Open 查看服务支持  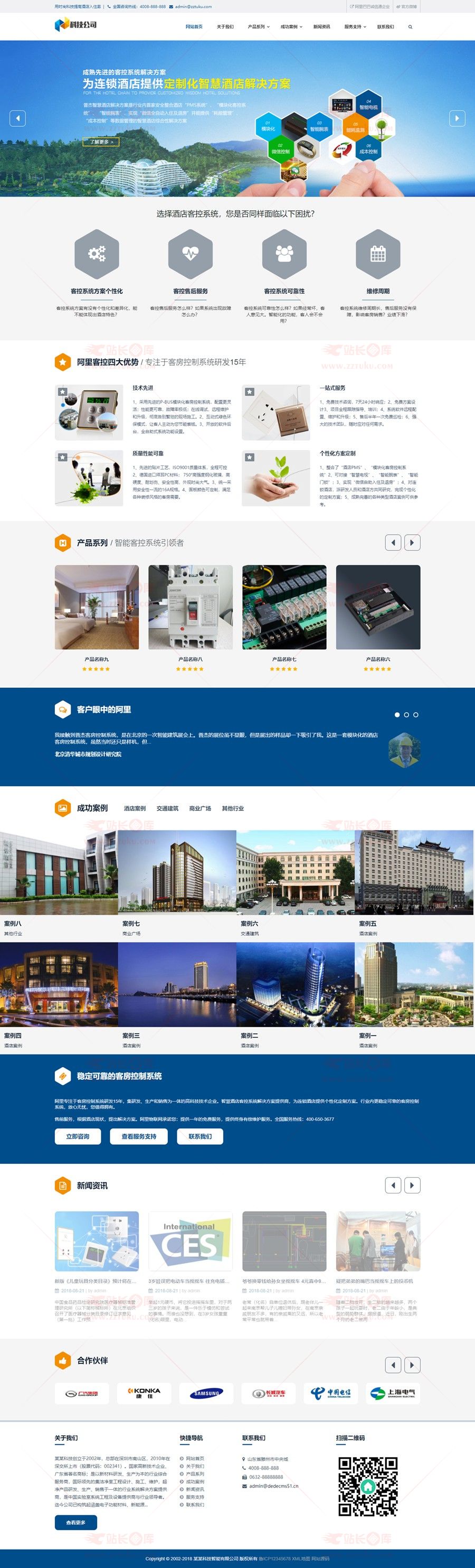(139, 1136)
